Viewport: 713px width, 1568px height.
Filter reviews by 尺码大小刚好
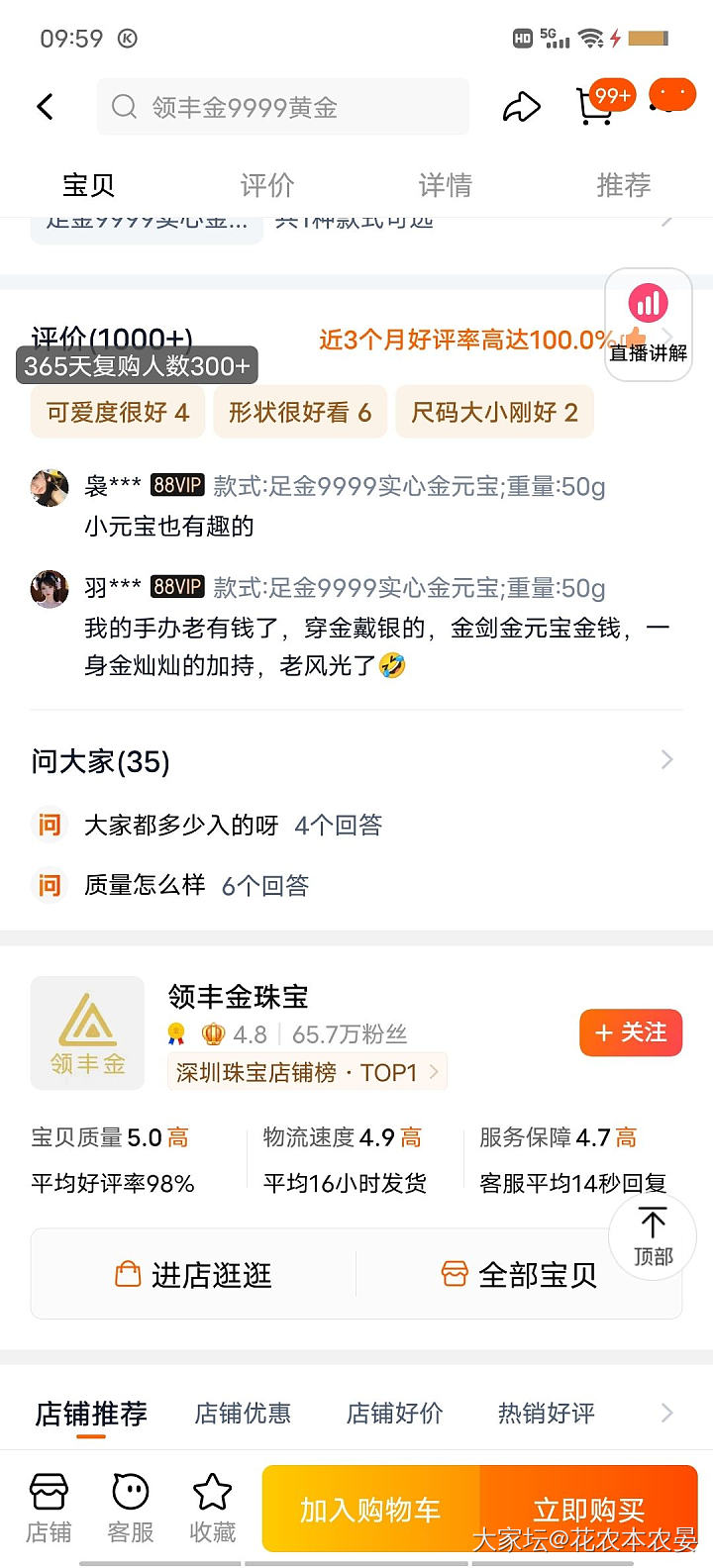pyautogui.click(x=494, y=413)
